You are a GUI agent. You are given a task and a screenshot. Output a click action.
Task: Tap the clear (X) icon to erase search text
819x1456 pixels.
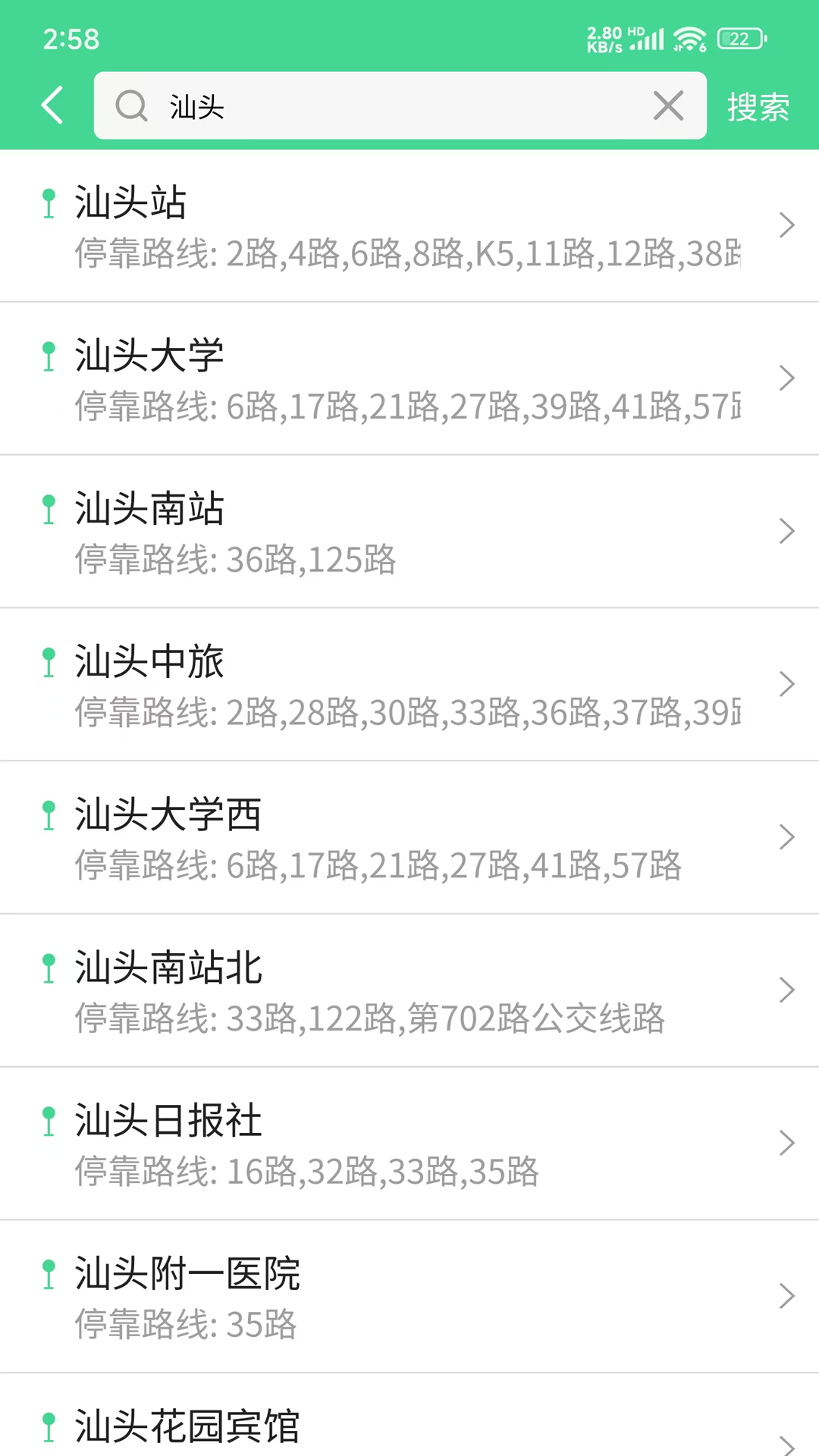coord(668,106)
